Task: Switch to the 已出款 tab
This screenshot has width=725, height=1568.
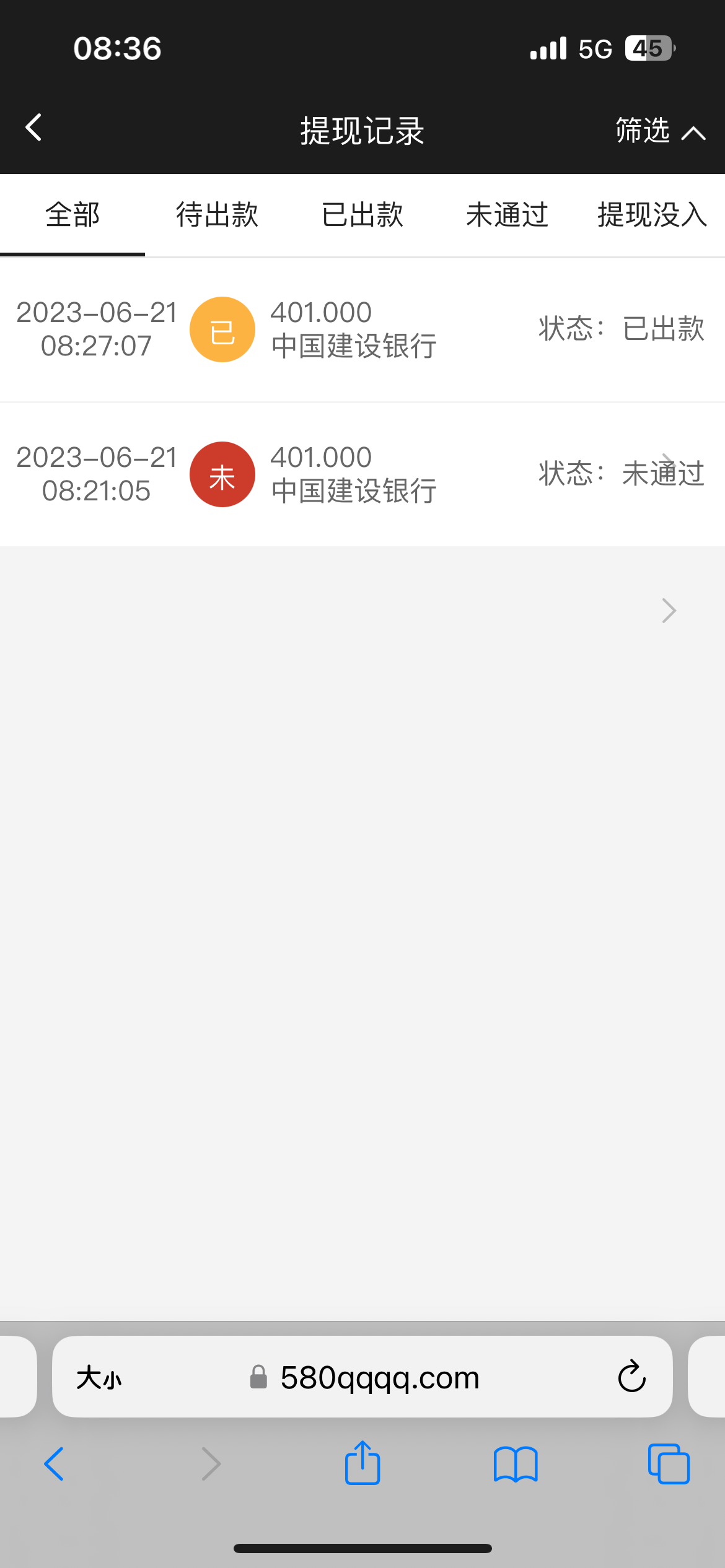Action: pyautogui.click(x=362, y=215)
